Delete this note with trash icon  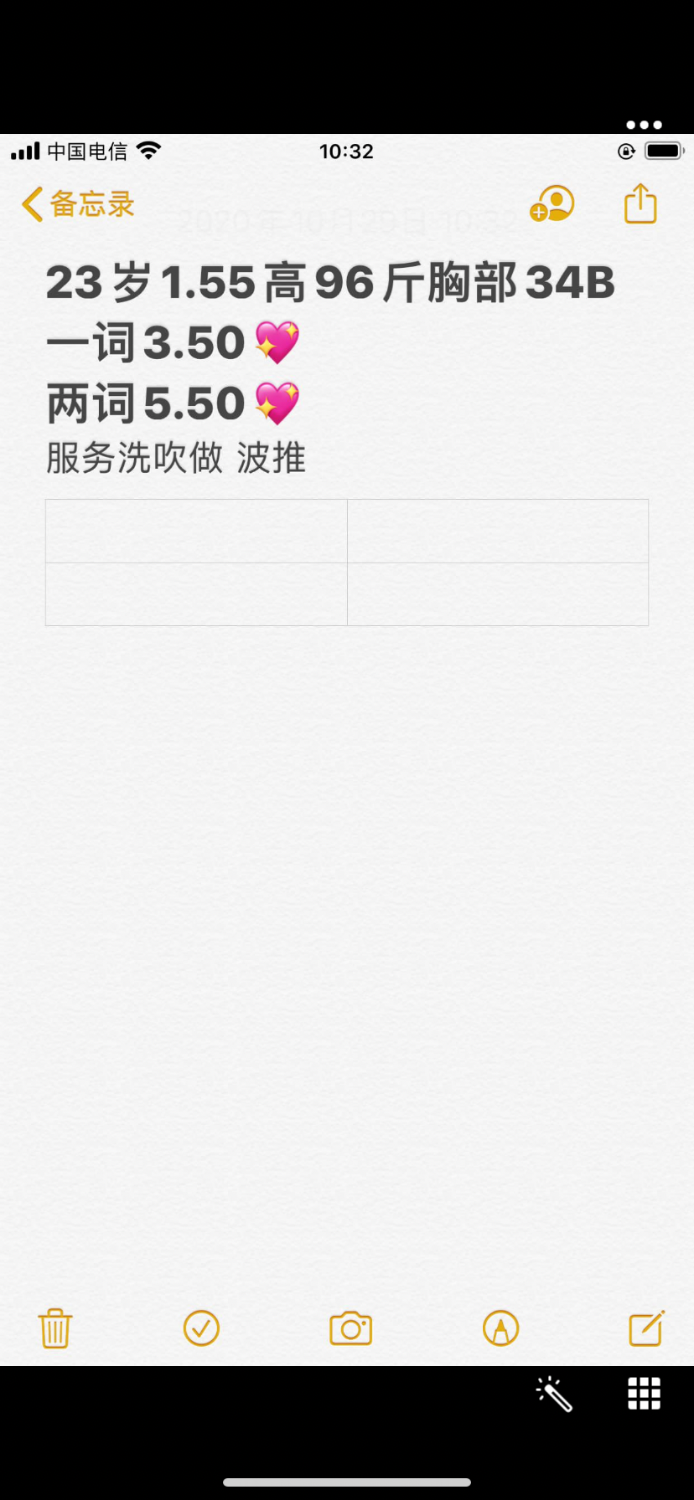[x=55, y=1329]
